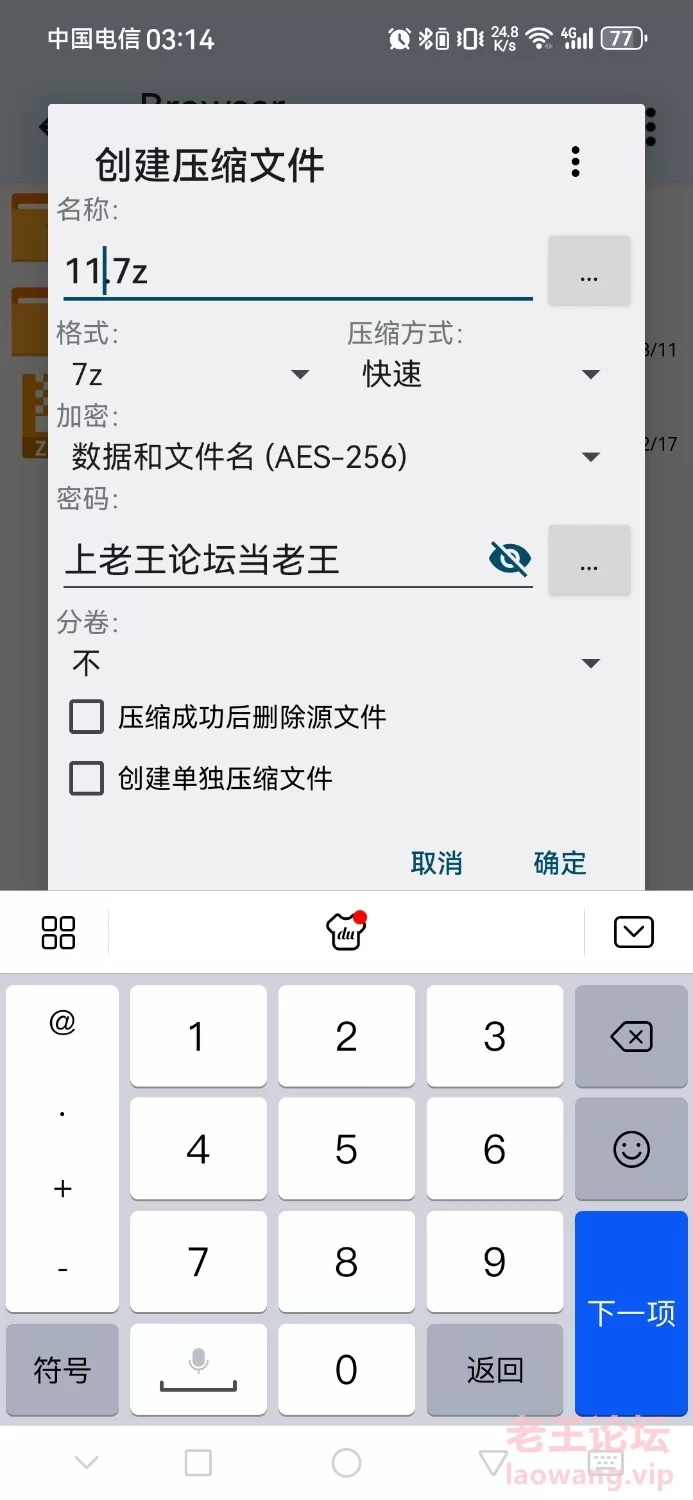Confirm with the 确定 (OK) button
Screen dimensions: 693x1500
tap(560, 863)
